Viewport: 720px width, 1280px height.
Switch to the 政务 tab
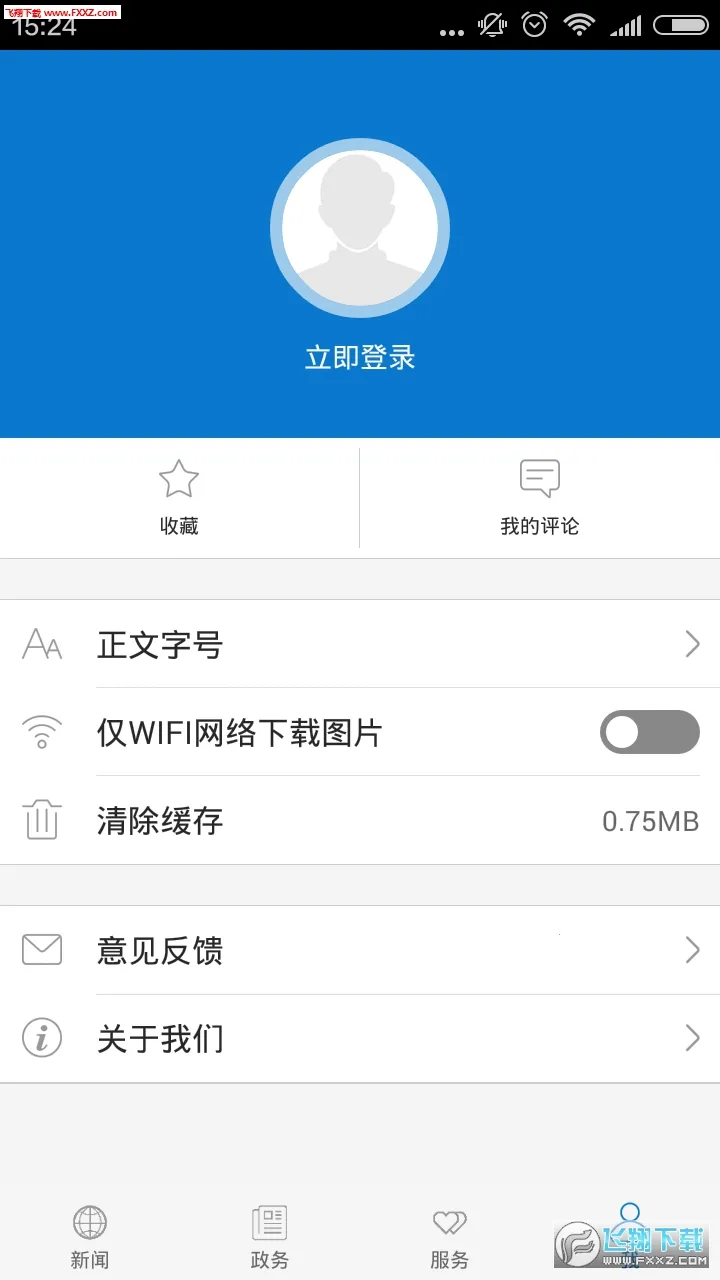(269, 1235)
